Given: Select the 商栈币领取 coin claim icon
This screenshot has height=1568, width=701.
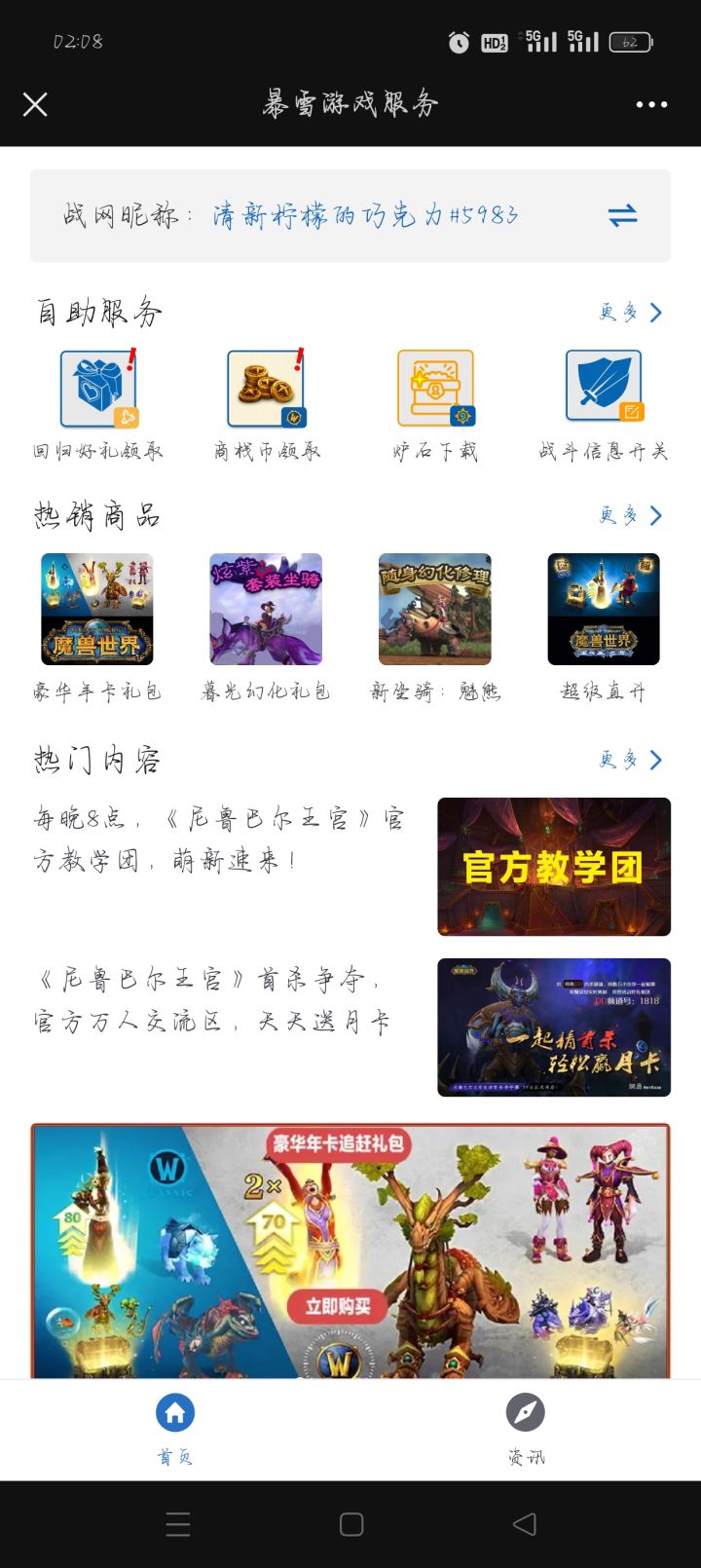Looking at the screenshot, I should [x=265, y=388].
